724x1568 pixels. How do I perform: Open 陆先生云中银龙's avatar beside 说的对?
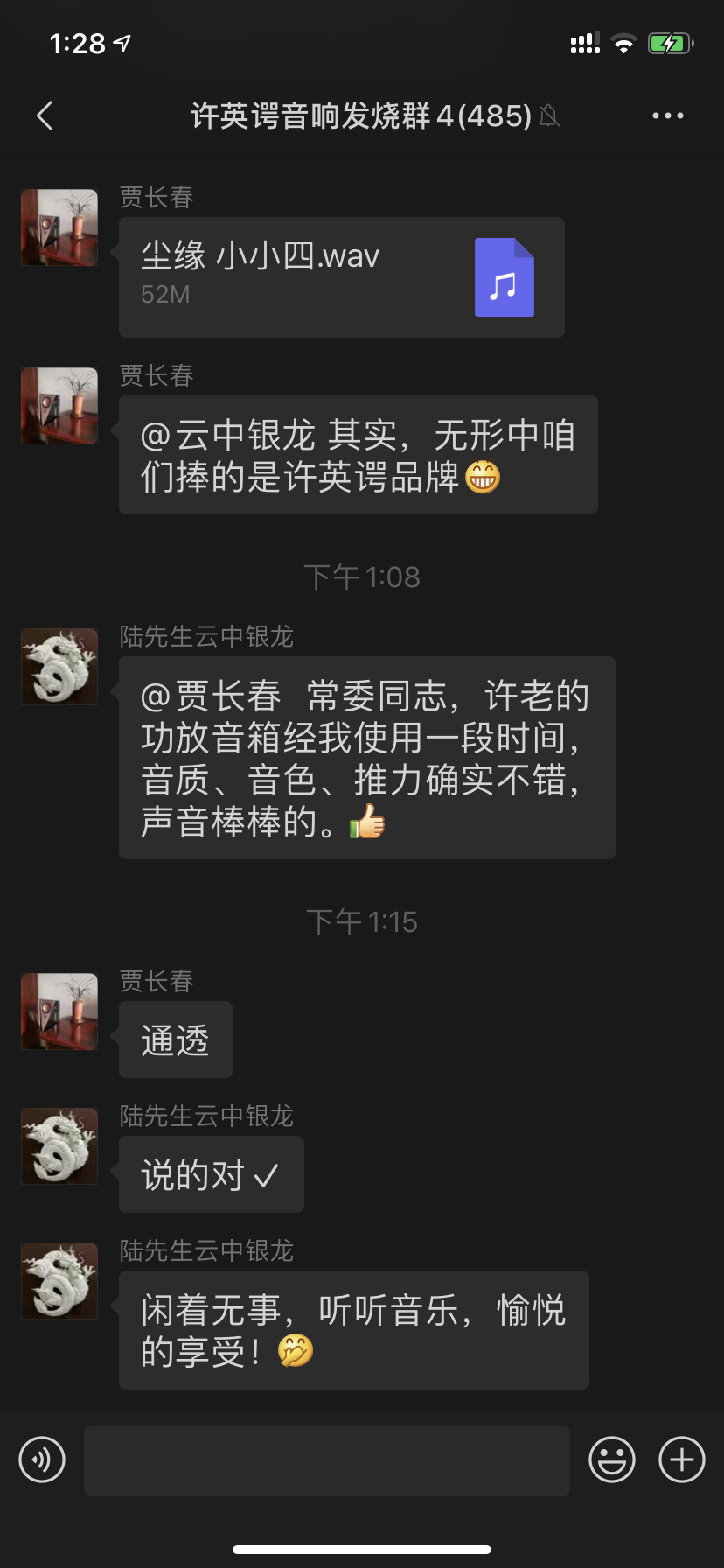tap(59, 1145)
